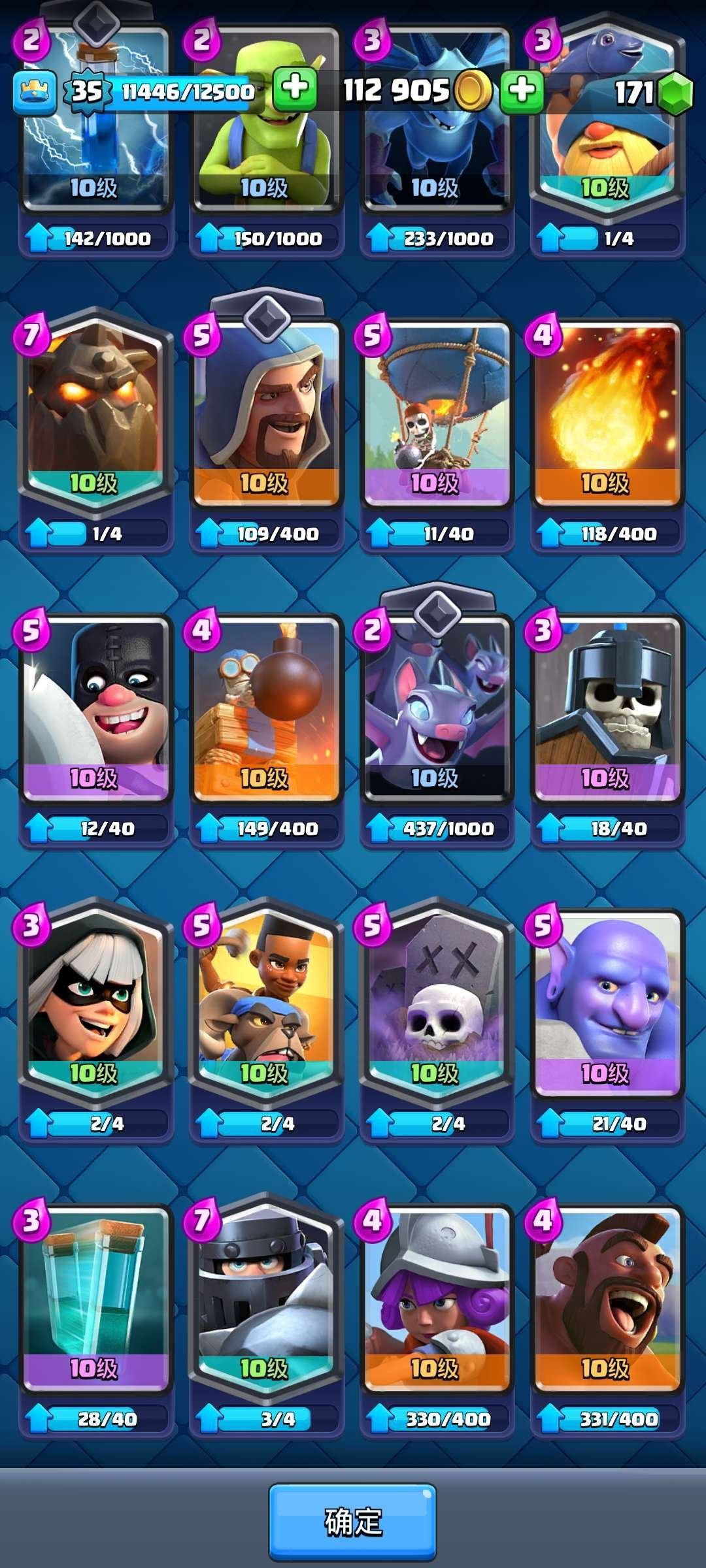The height and width of the screenshot is (1568, 706).
Task: Tap the 确定 confirm button
Action: pyautogui.click(x=352, y=1522)
